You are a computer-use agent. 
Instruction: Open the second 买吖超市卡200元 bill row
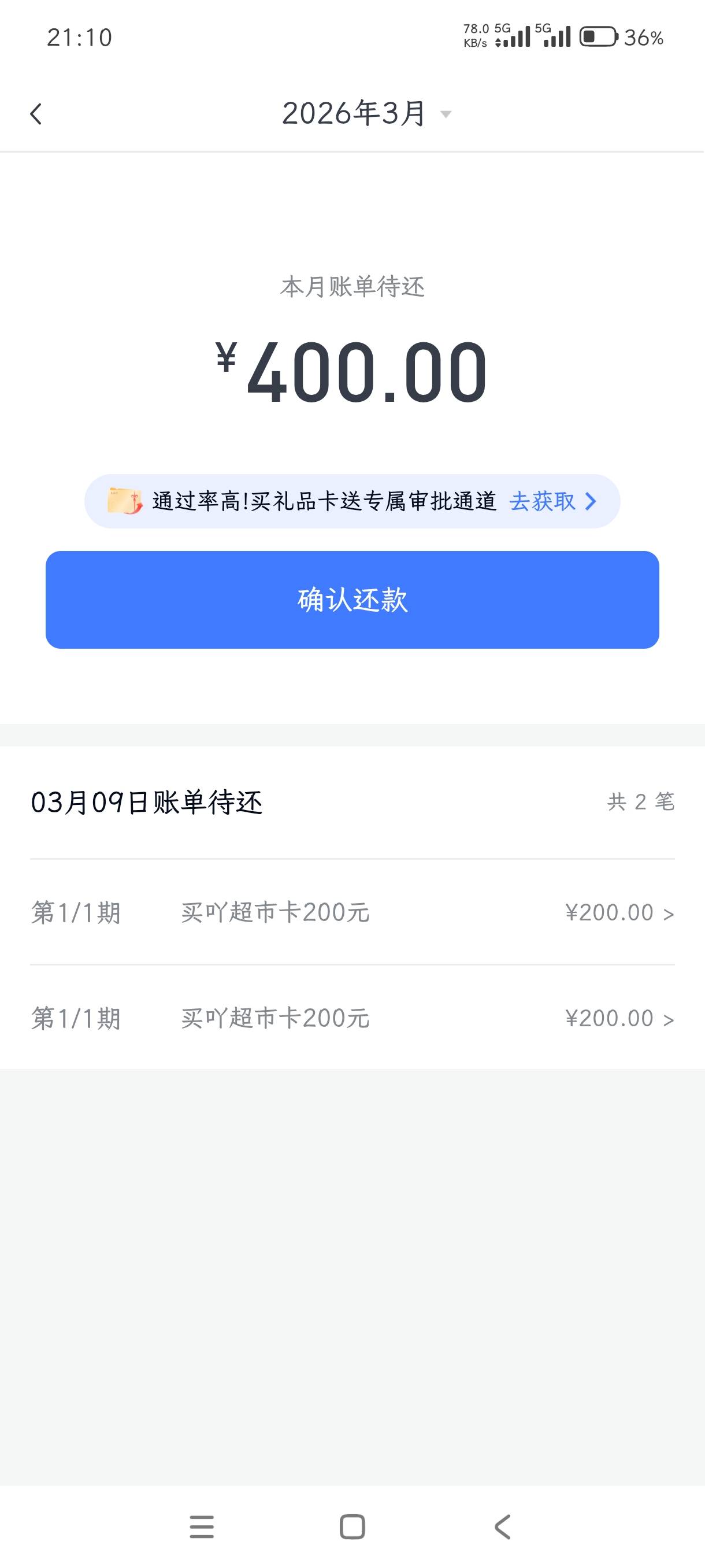pyautogui.click(x=352, y=1018)
